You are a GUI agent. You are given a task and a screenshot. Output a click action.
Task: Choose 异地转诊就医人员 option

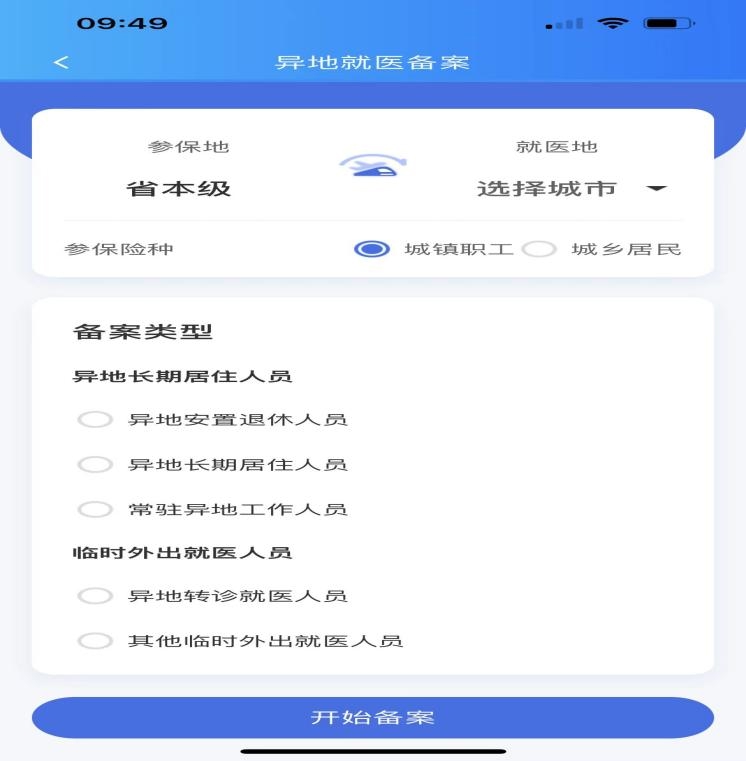coord(96,595)
